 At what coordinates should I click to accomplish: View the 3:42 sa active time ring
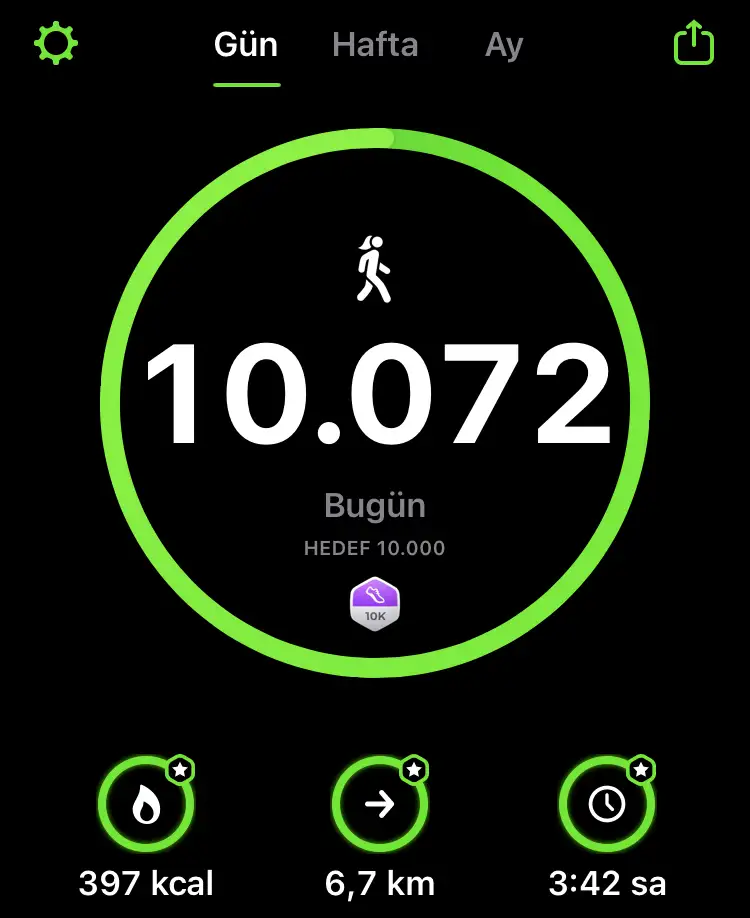click(607, 805)
